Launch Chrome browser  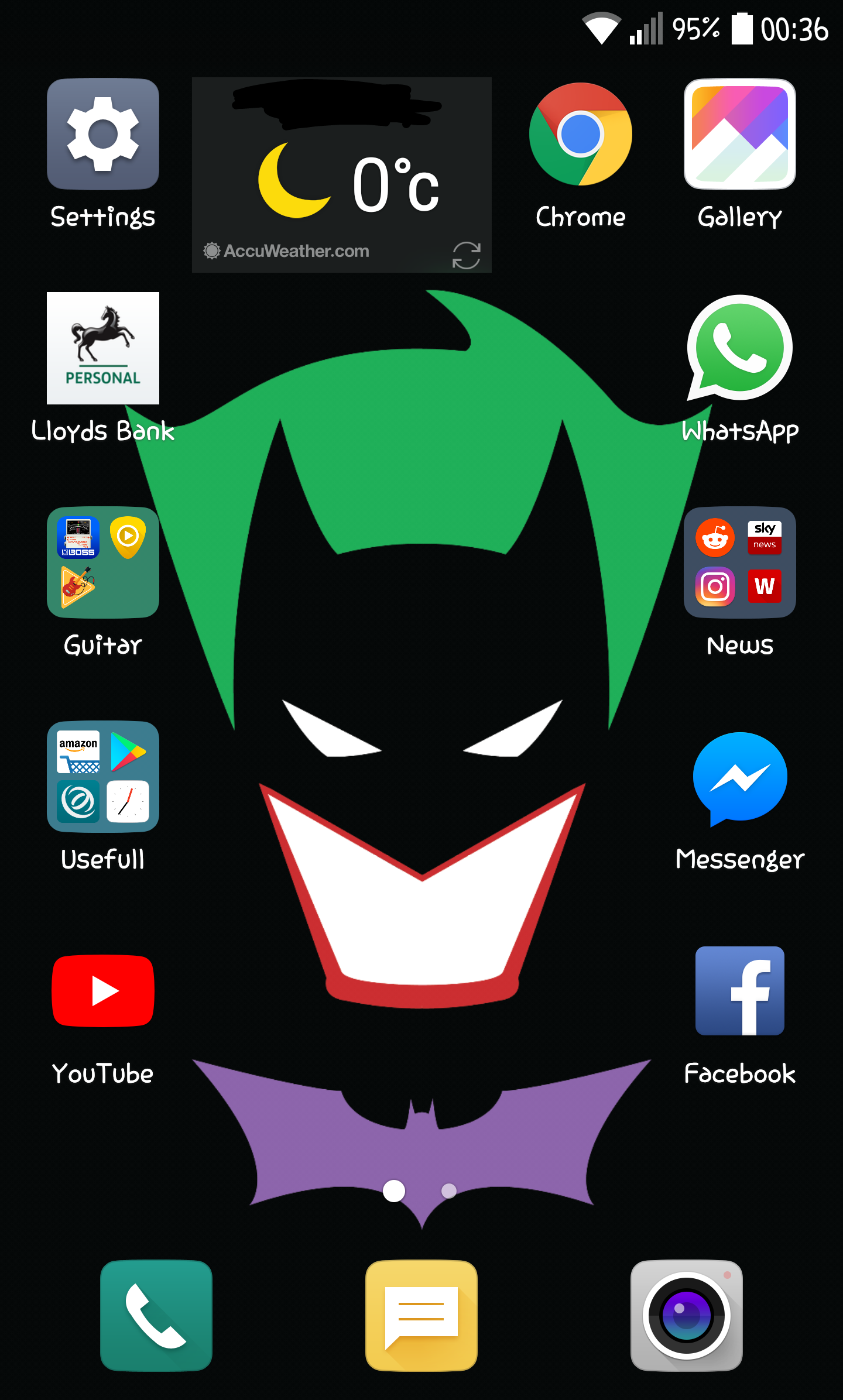(x=580, y=135)
